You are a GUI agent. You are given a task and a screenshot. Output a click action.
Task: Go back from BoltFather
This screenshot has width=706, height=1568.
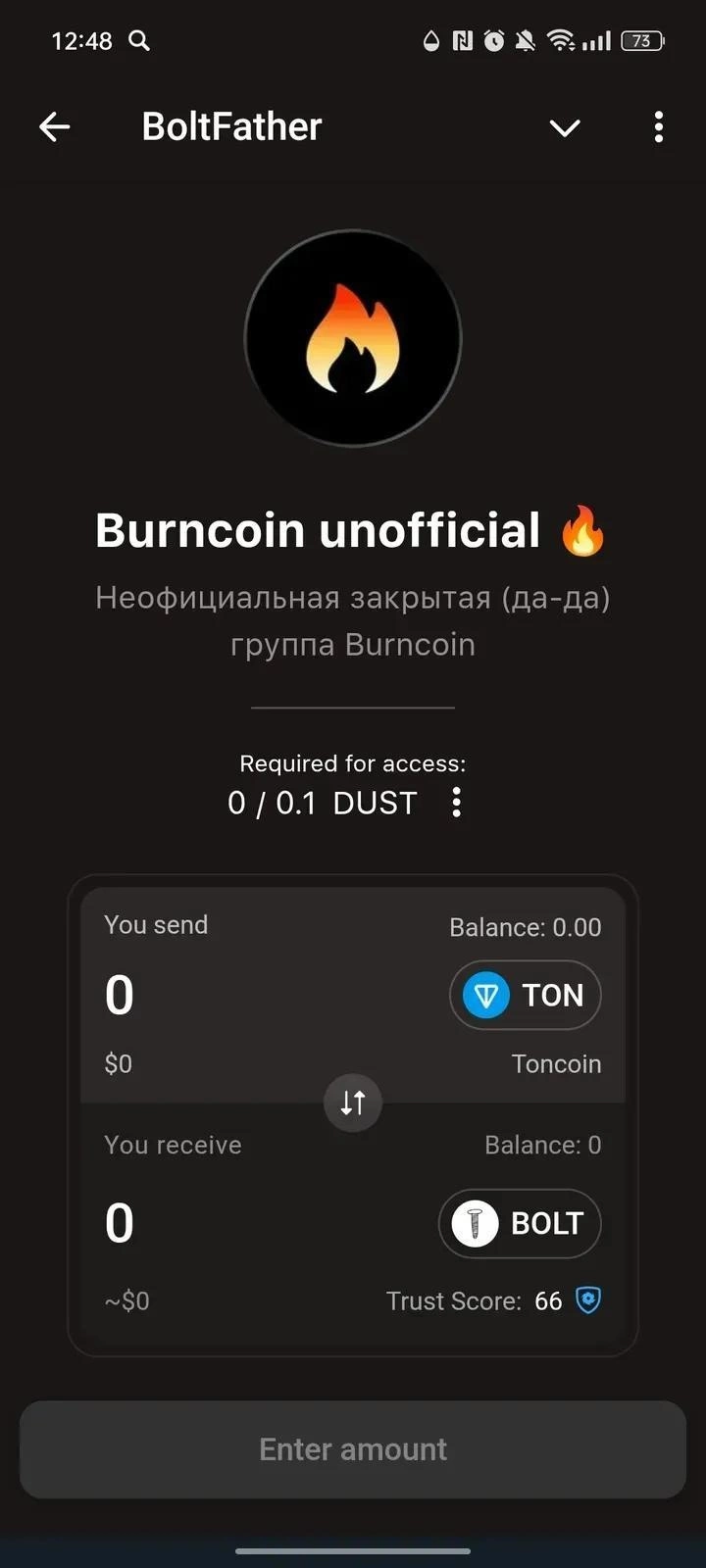55,126
